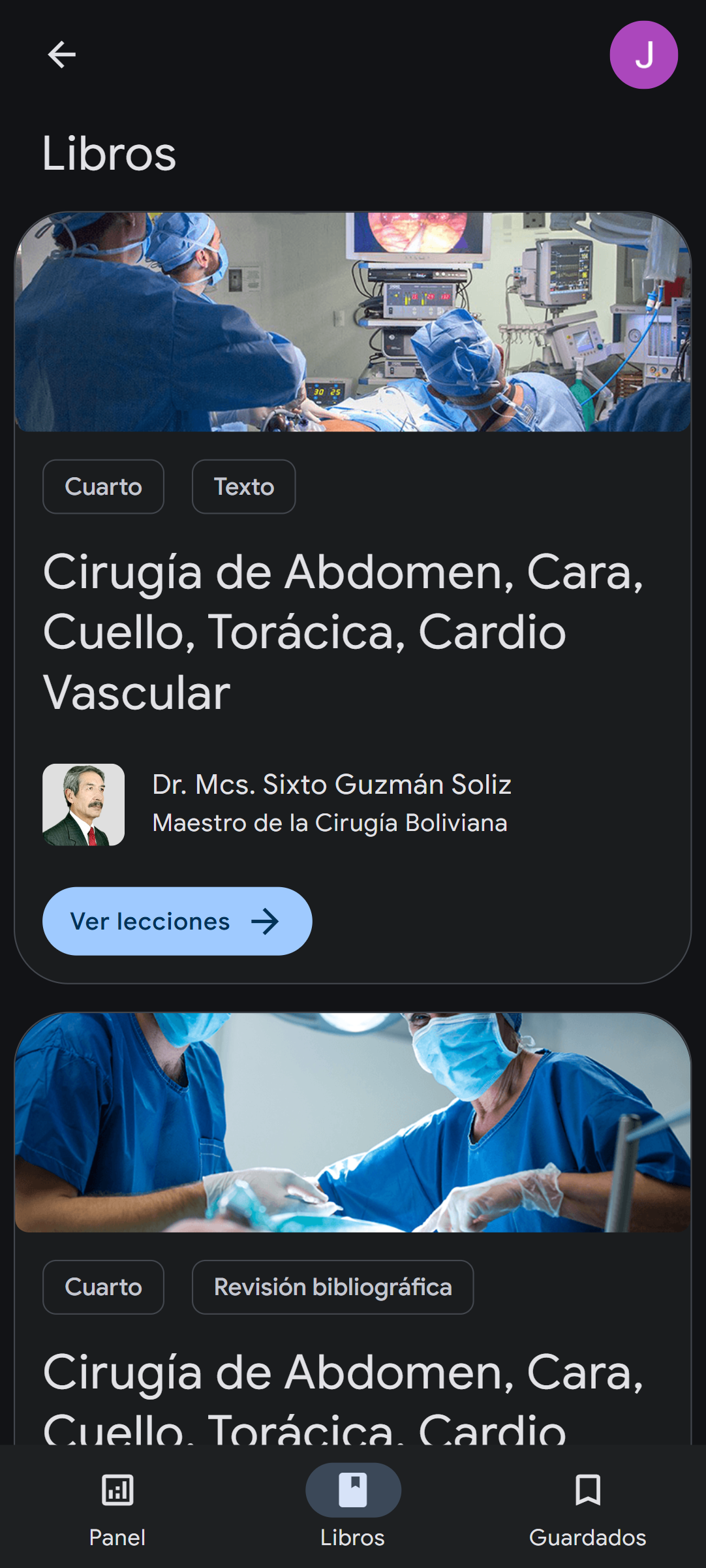Expand the first book's lessons list
Screen dimensions: 706x1568
pyautogui.click(x=177, y=921)
